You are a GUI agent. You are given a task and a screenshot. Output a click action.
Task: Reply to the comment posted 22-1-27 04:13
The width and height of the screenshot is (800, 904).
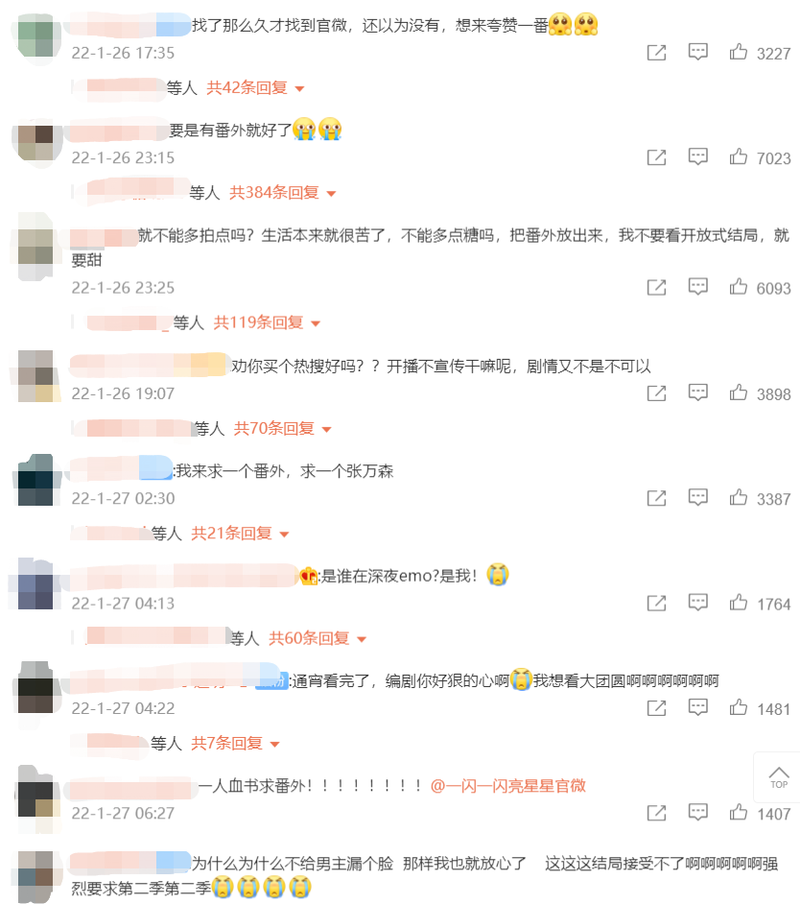(698, 603)
